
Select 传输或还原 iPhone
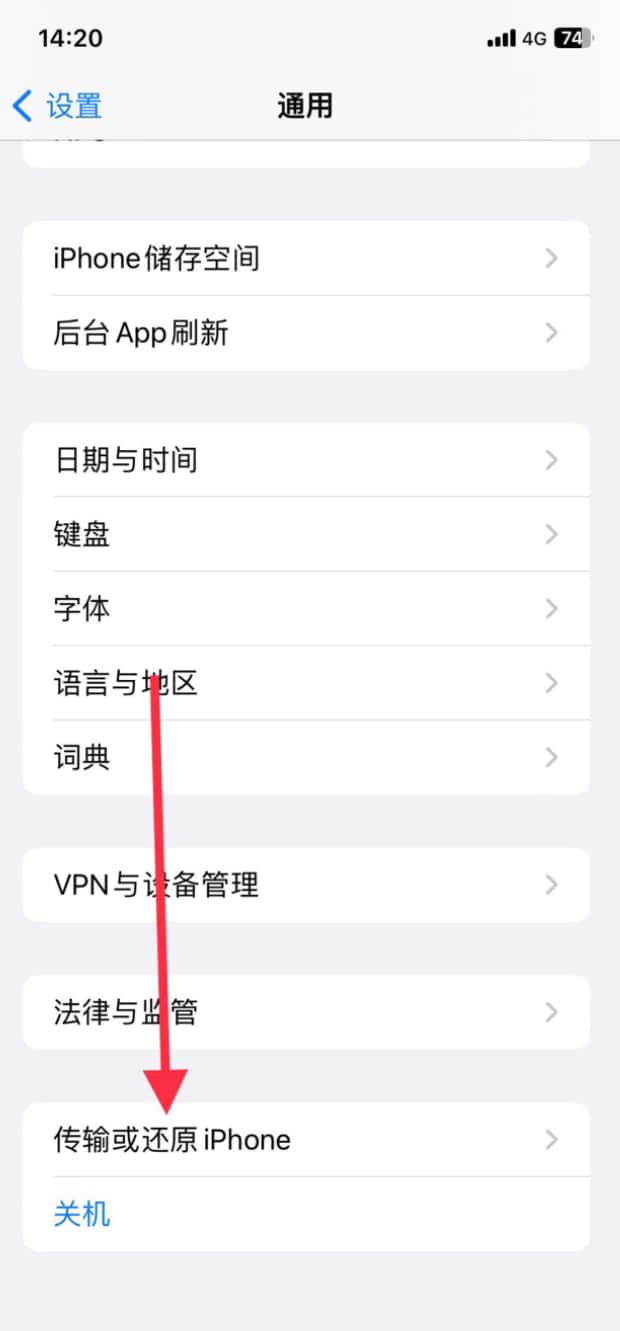(x=306, y=1140)
